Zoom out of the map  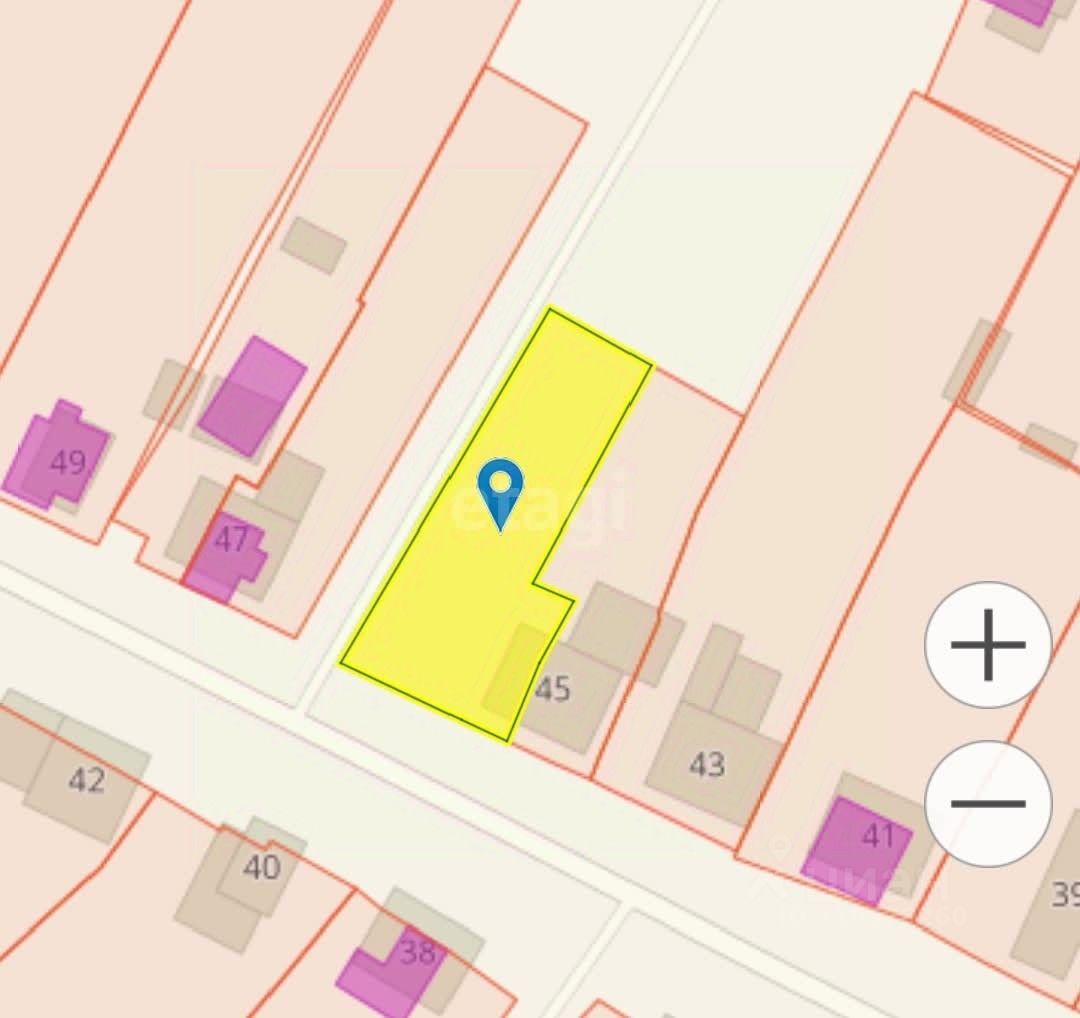click(988, 803)
